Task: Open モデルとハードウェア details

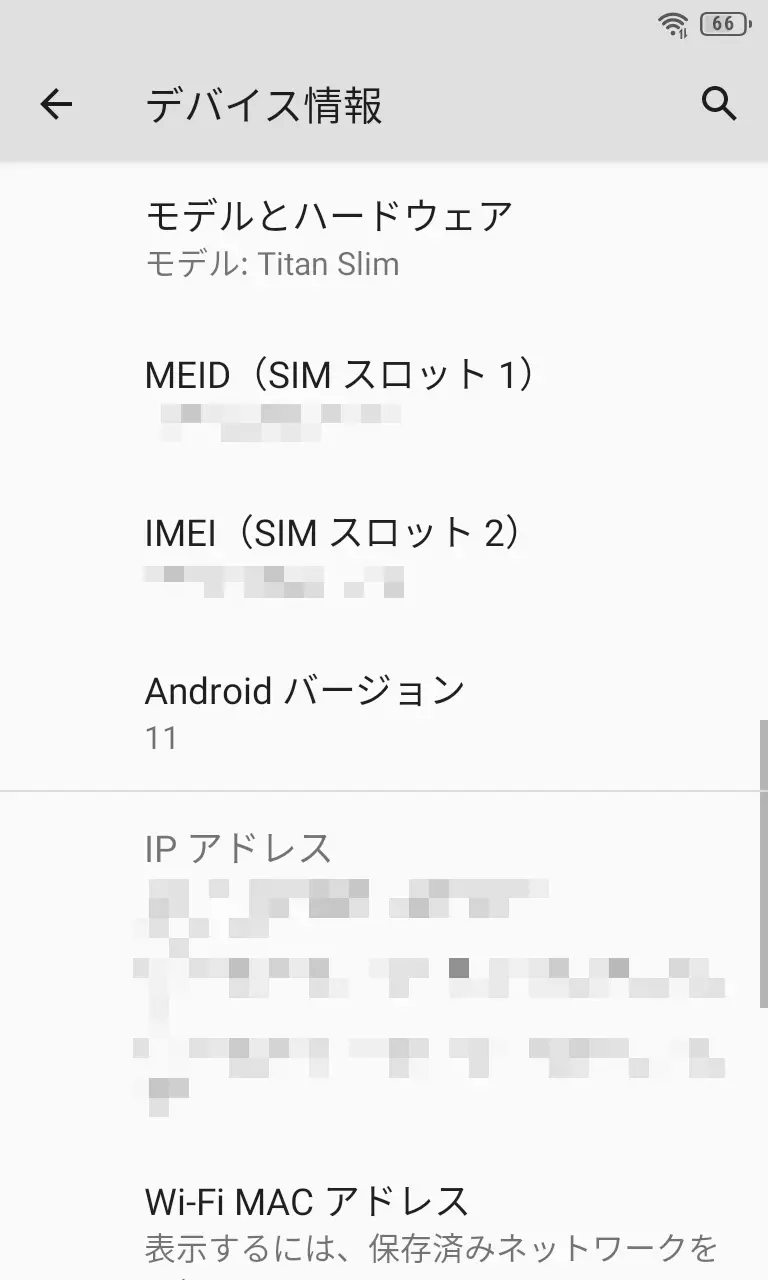Action: (330, 238)
